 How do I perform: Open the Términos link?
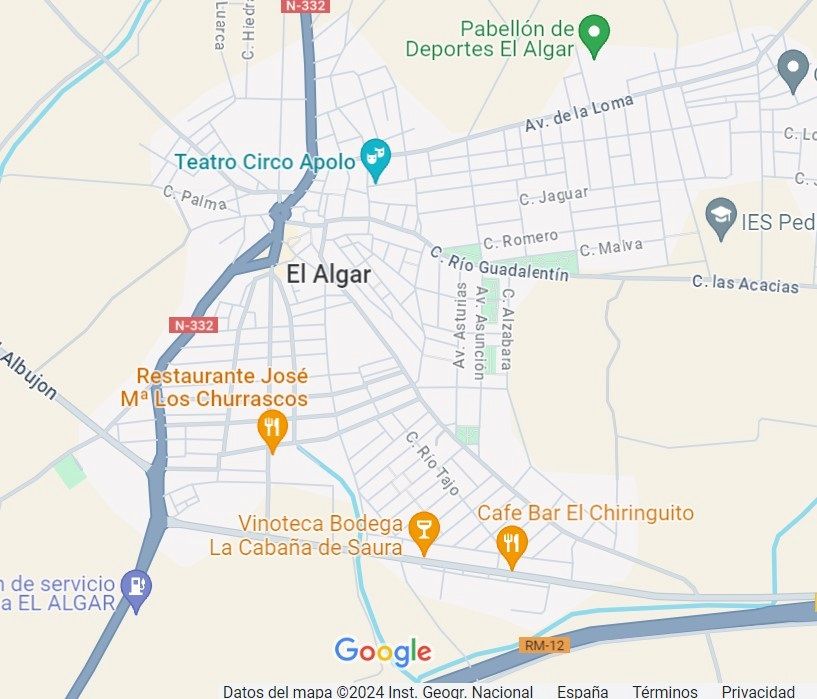(x=665, y=691)
